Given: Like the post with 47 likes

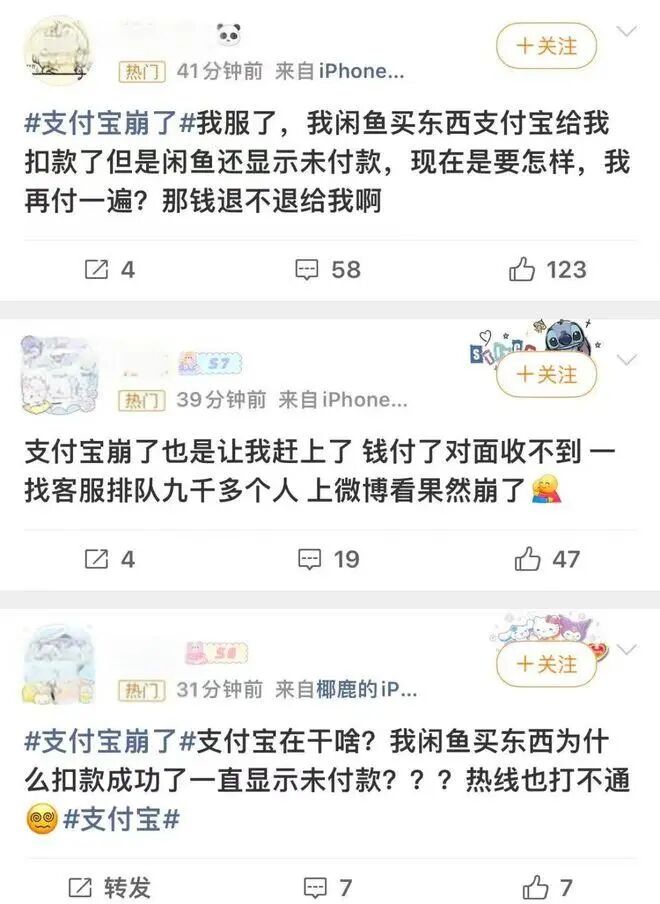Looking at the screenshot, I should (x=546, y=558).
